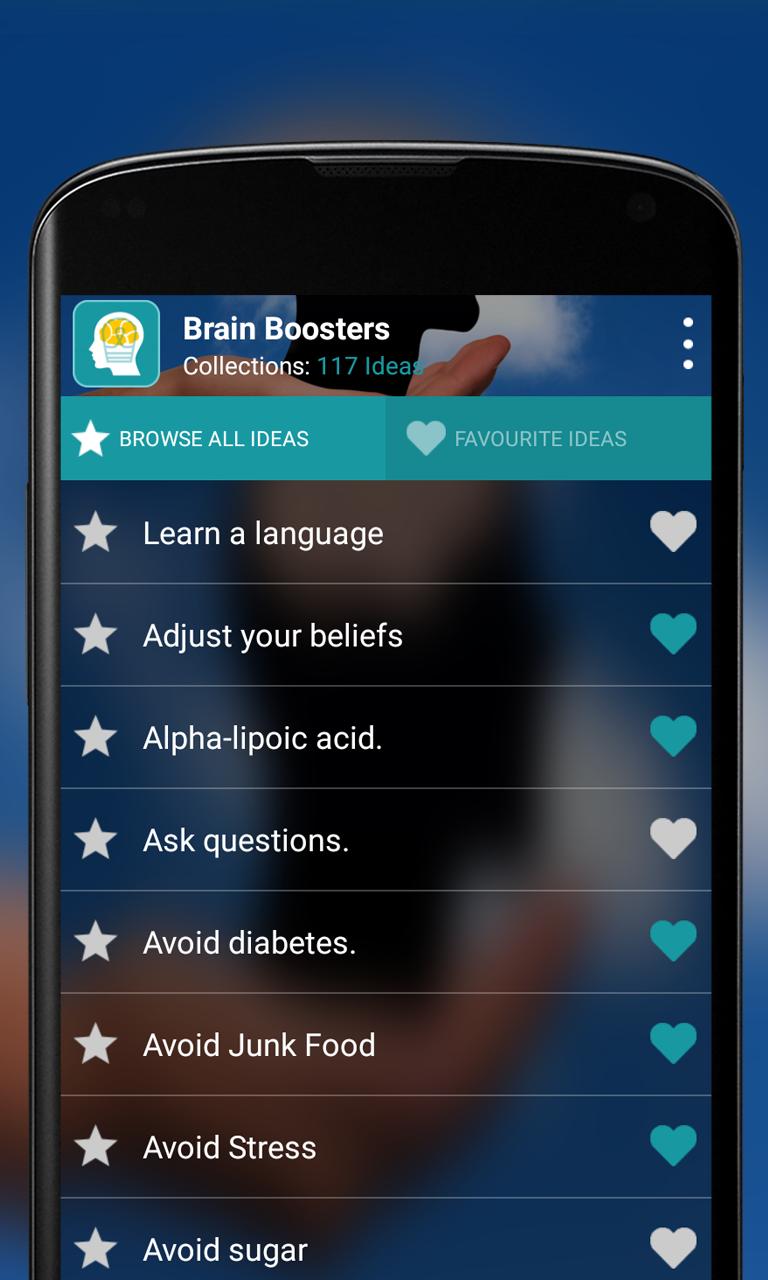
Task: Select the star icon beside Avoid sugar
Action: [96, 1248]
